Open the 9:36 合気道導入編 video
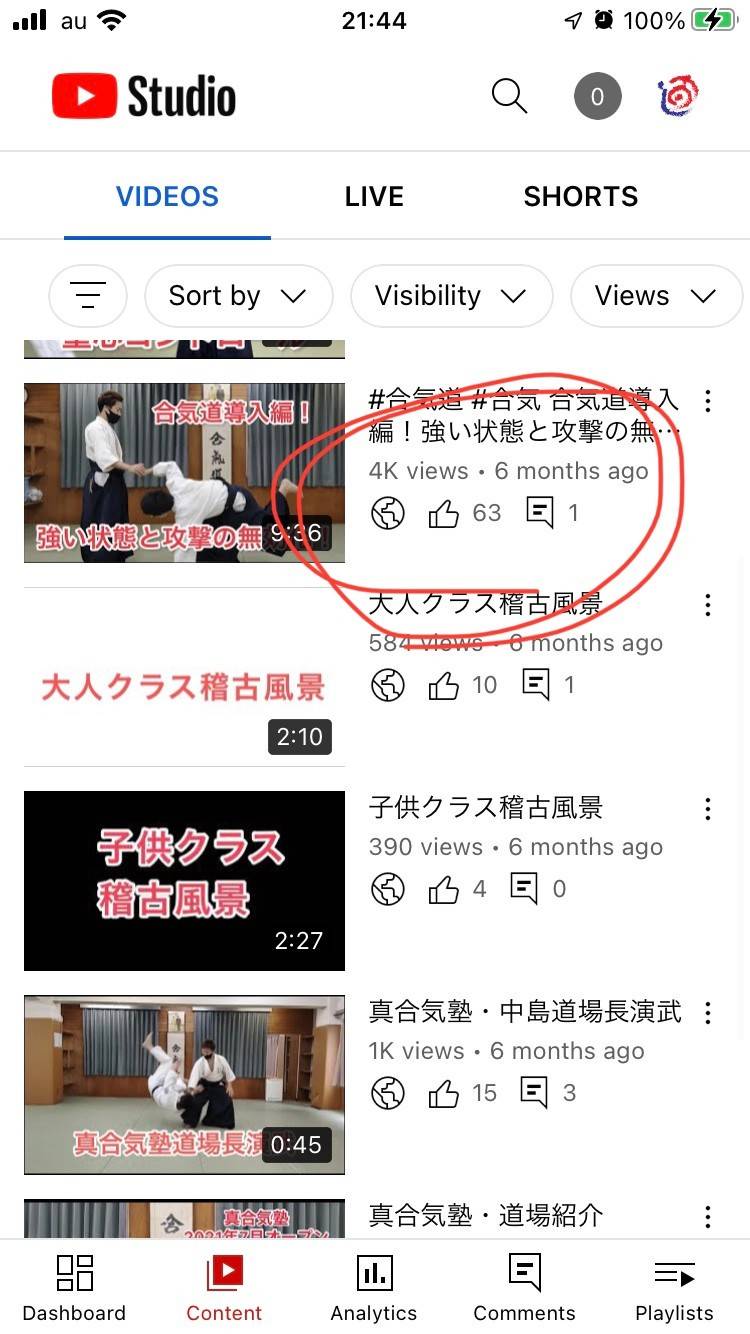 tap(184, 472)
